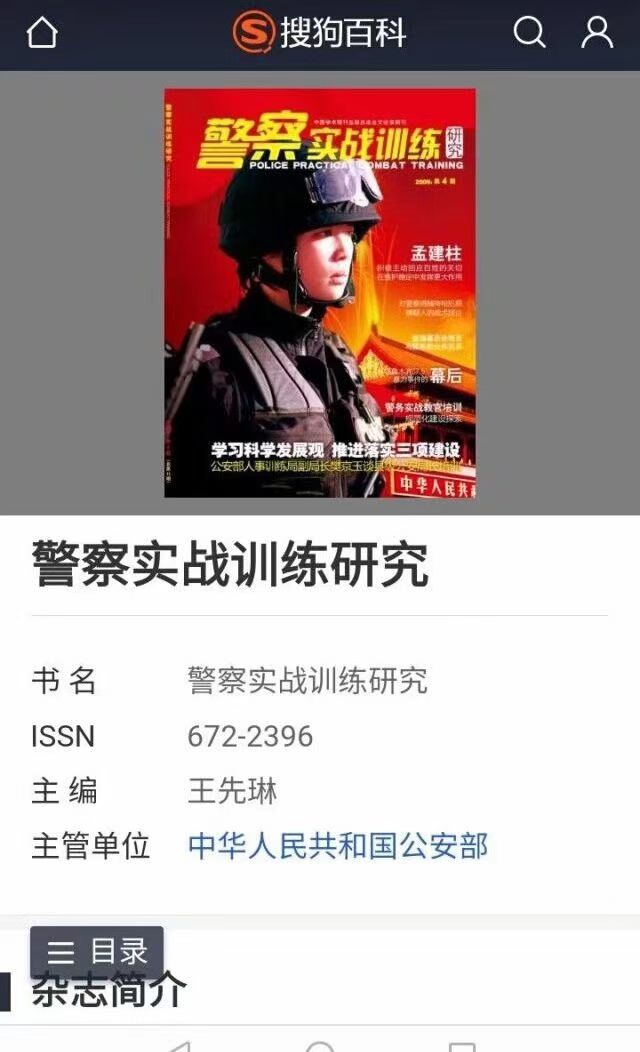This screenshot has height=1052, width=640.
Task: Open the search magnifier icon
Action: click(529, 34)
